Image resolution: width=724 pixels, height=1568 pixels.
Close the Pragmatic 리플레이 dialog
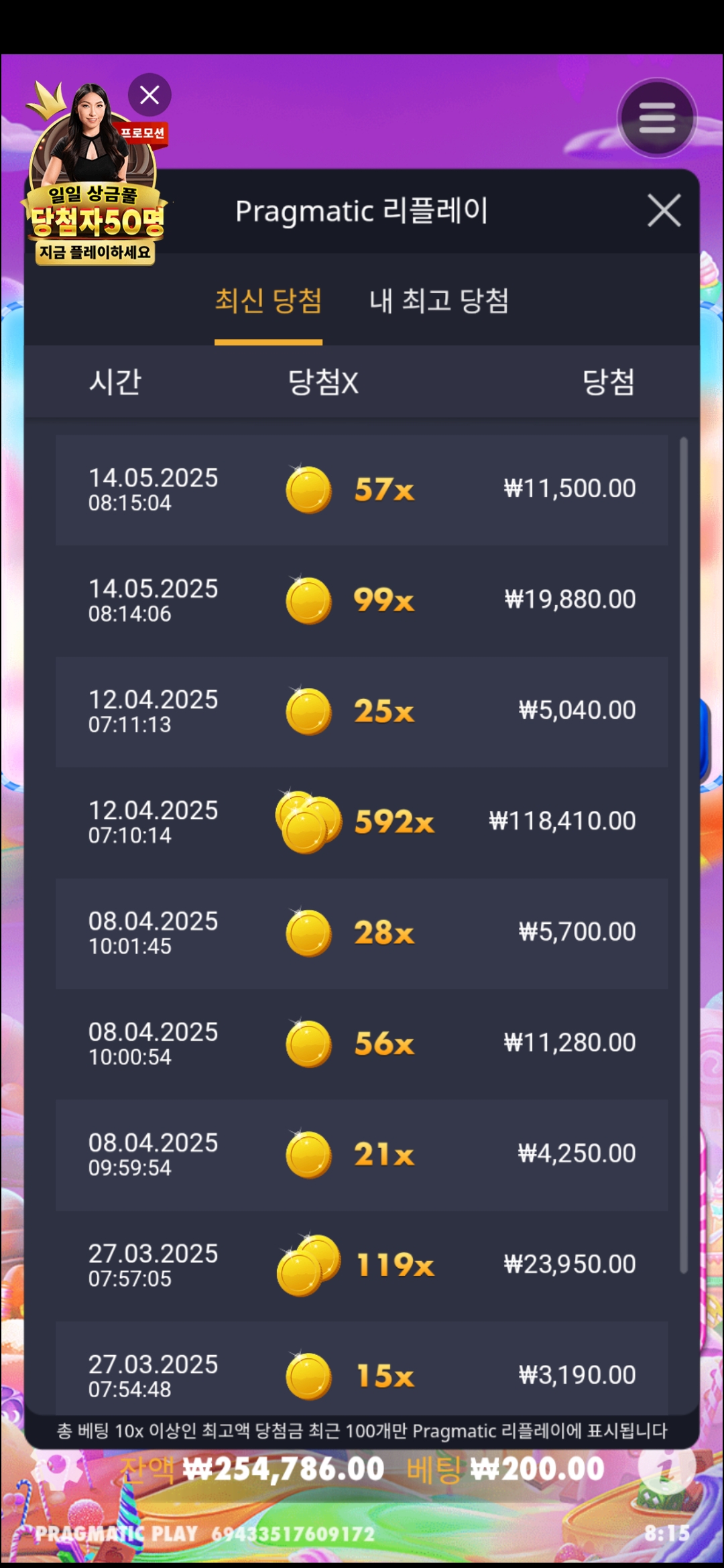[664, 211]
